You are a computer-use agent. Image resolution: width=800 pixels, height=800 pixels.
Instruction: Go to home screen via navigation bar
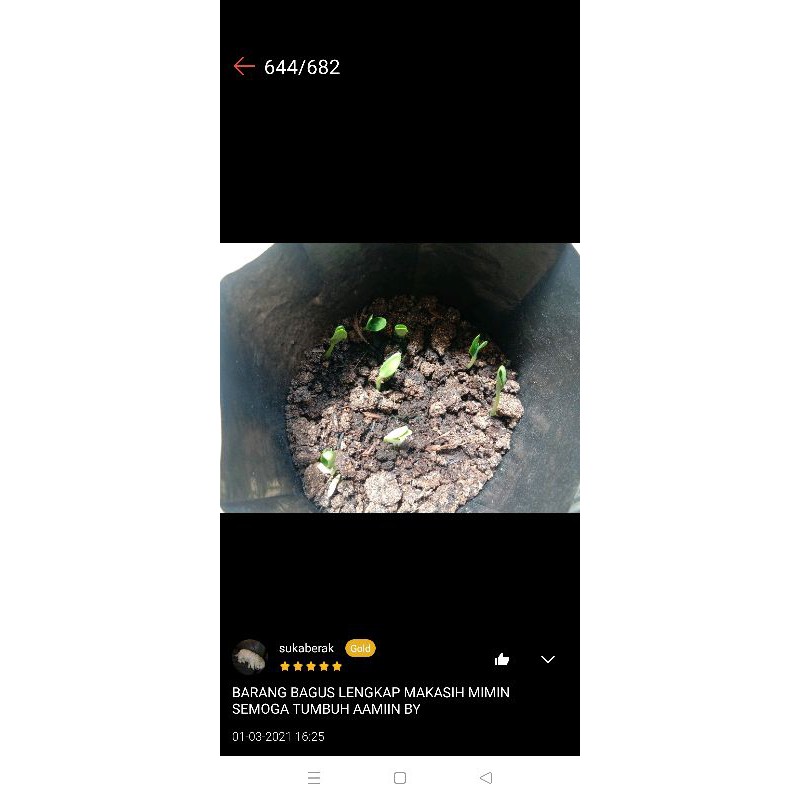tap(400, 778)
